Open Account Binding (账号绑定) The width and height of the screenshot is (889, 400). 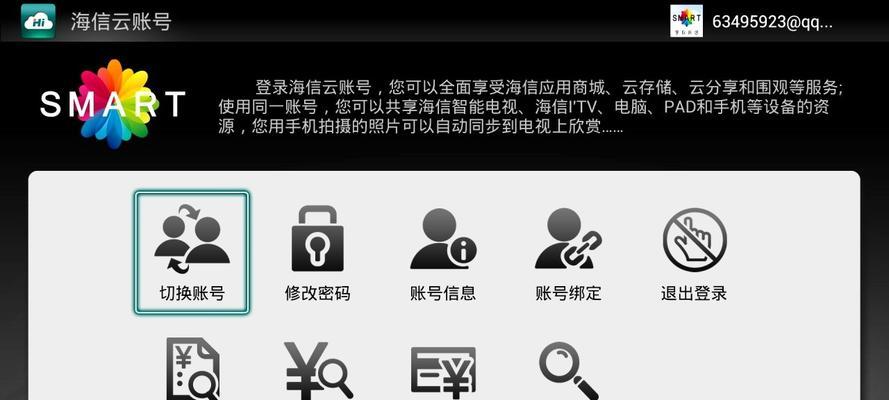[568, 252]
